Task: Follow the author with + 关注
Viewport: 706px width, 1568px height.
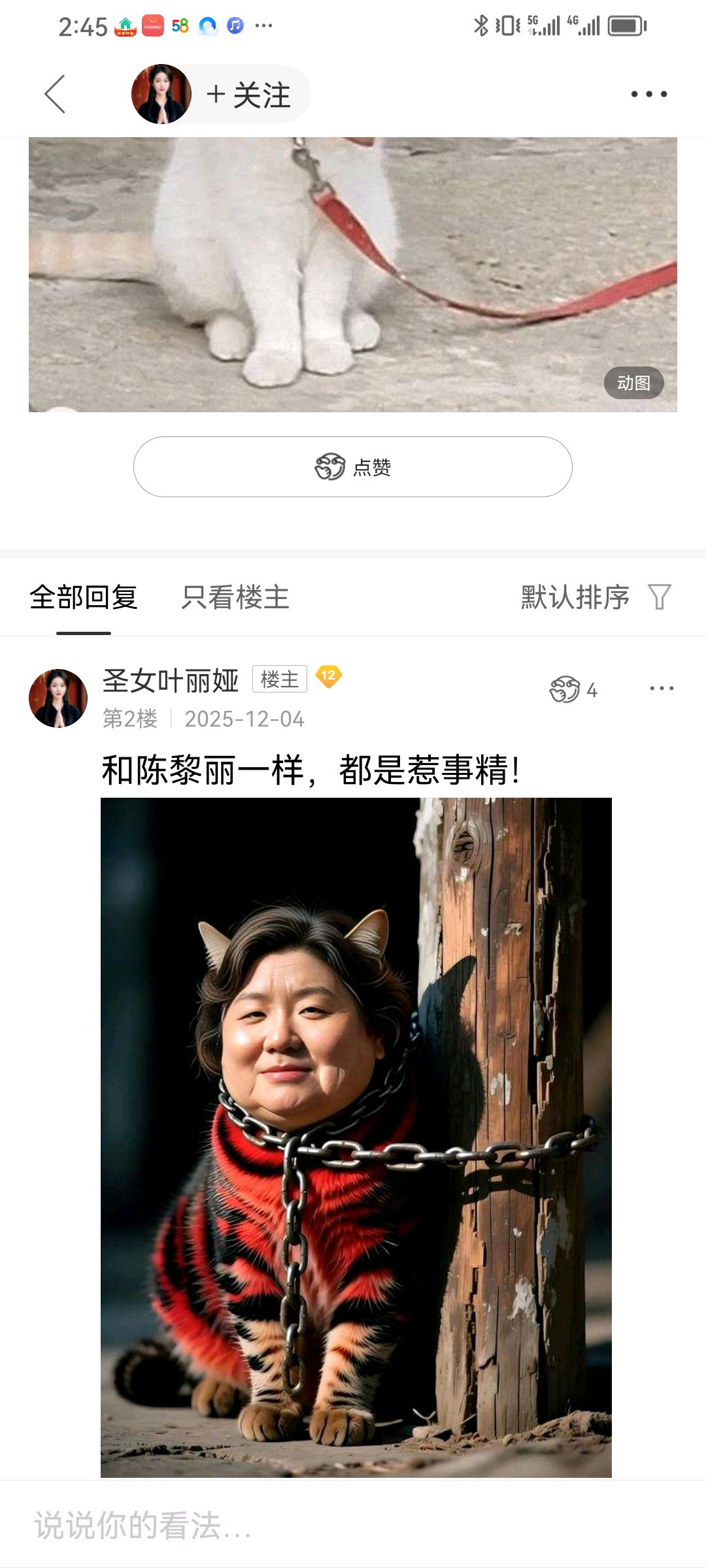Action: coord(250,95)
